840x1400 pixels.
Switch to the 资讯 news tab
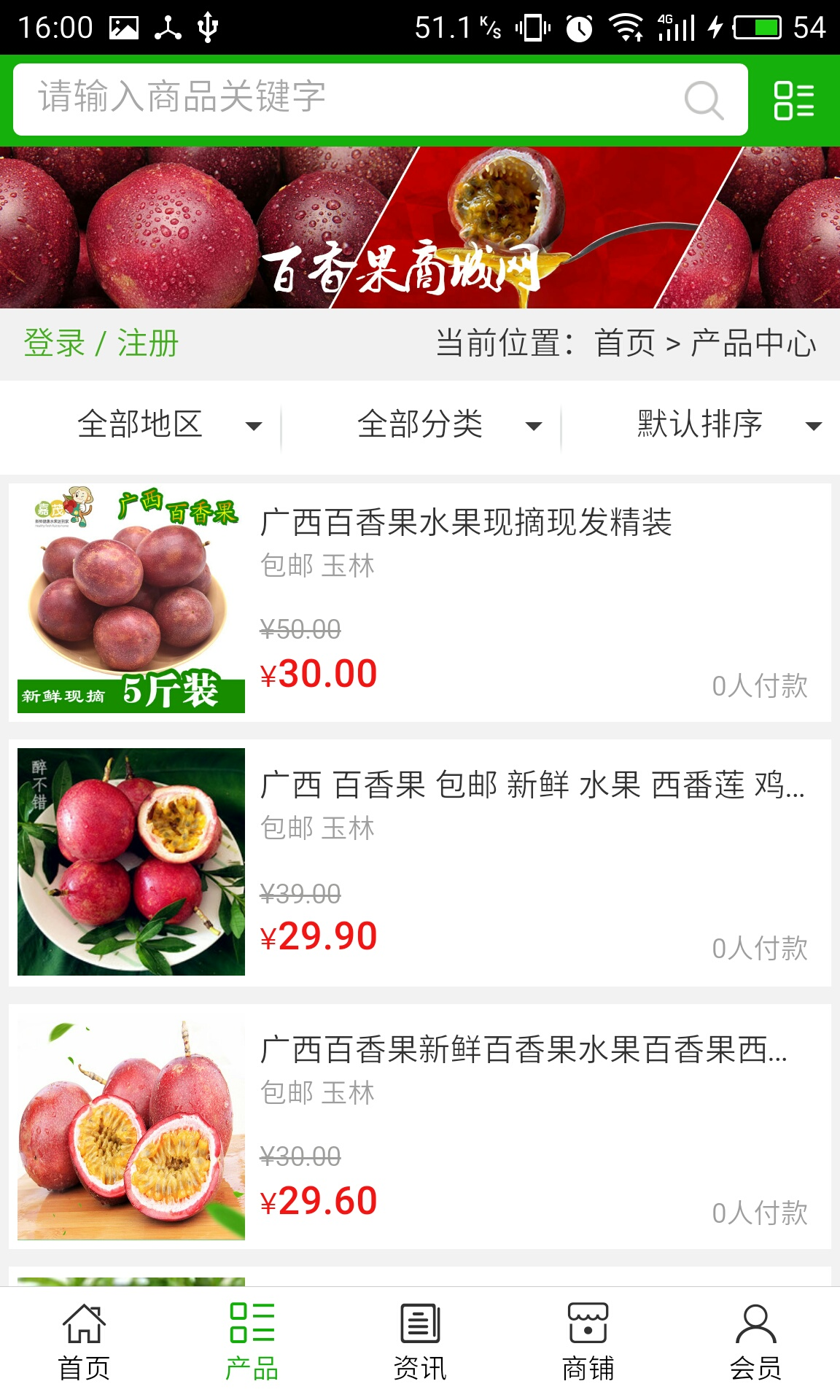coord(420,1342)
